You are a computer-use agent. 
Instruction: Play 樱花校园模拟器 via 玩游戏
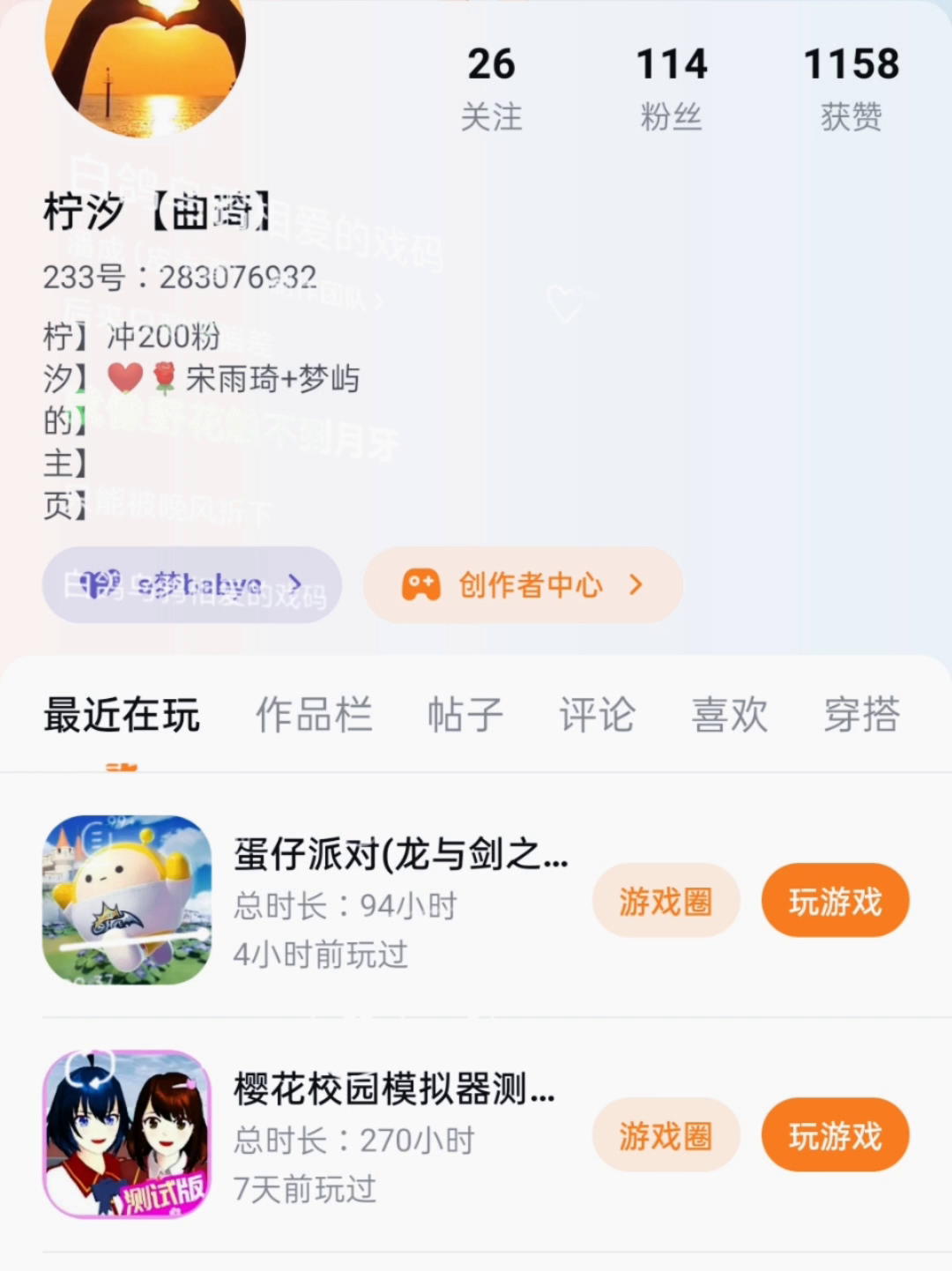coord(835,1135)
